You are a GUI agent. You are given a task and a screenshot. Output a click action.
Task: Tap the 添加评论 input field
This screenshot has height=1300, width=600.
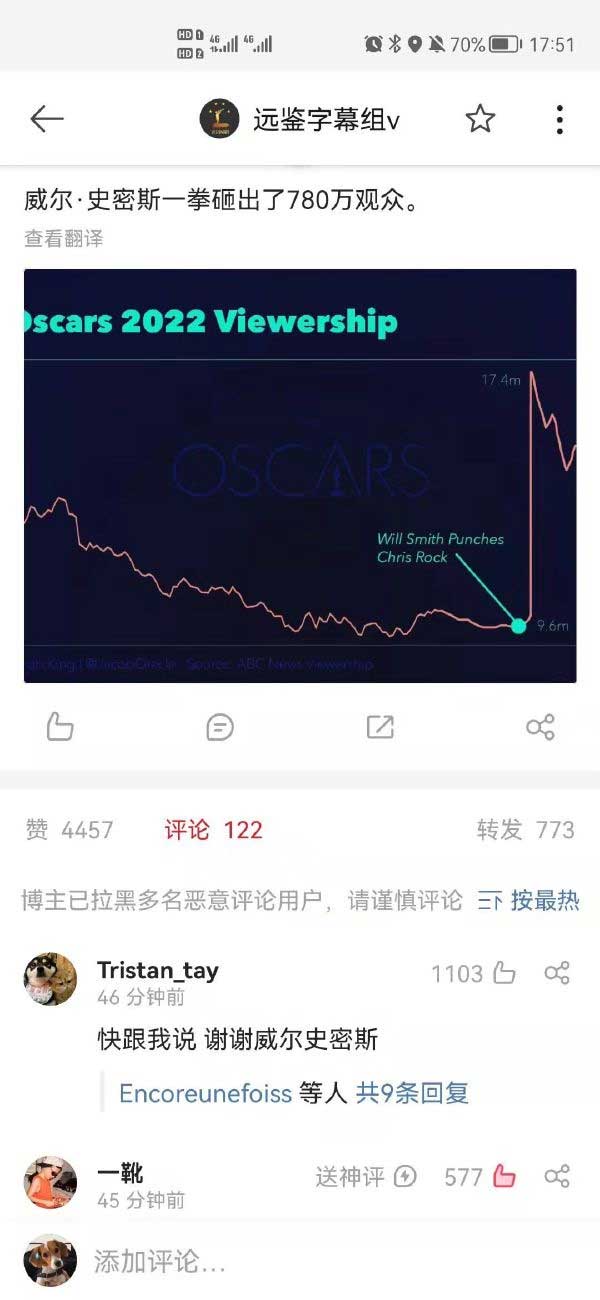tap(300, 1262)
